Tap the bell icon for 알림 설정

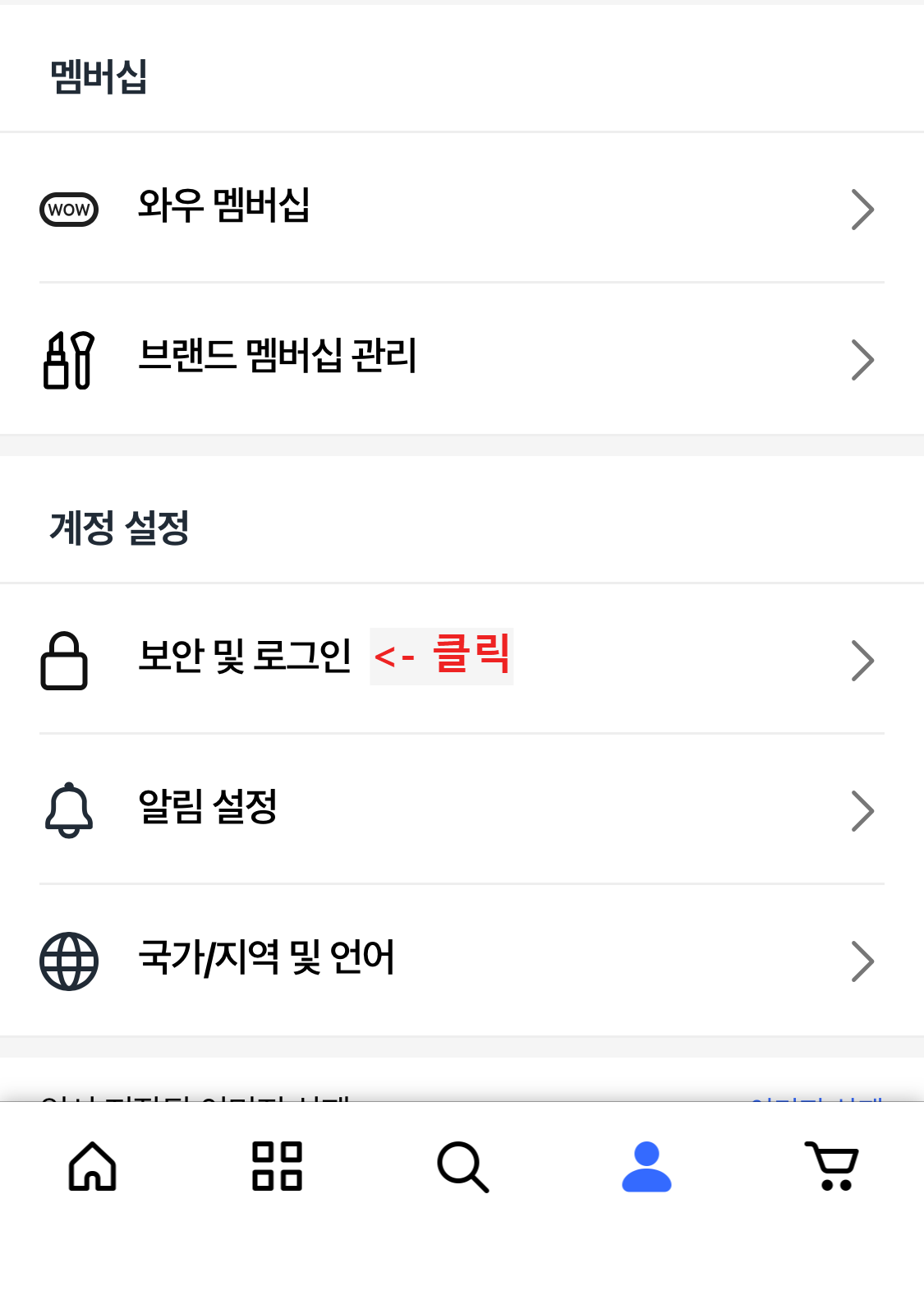pyautogui.click(x=69, y=810)
